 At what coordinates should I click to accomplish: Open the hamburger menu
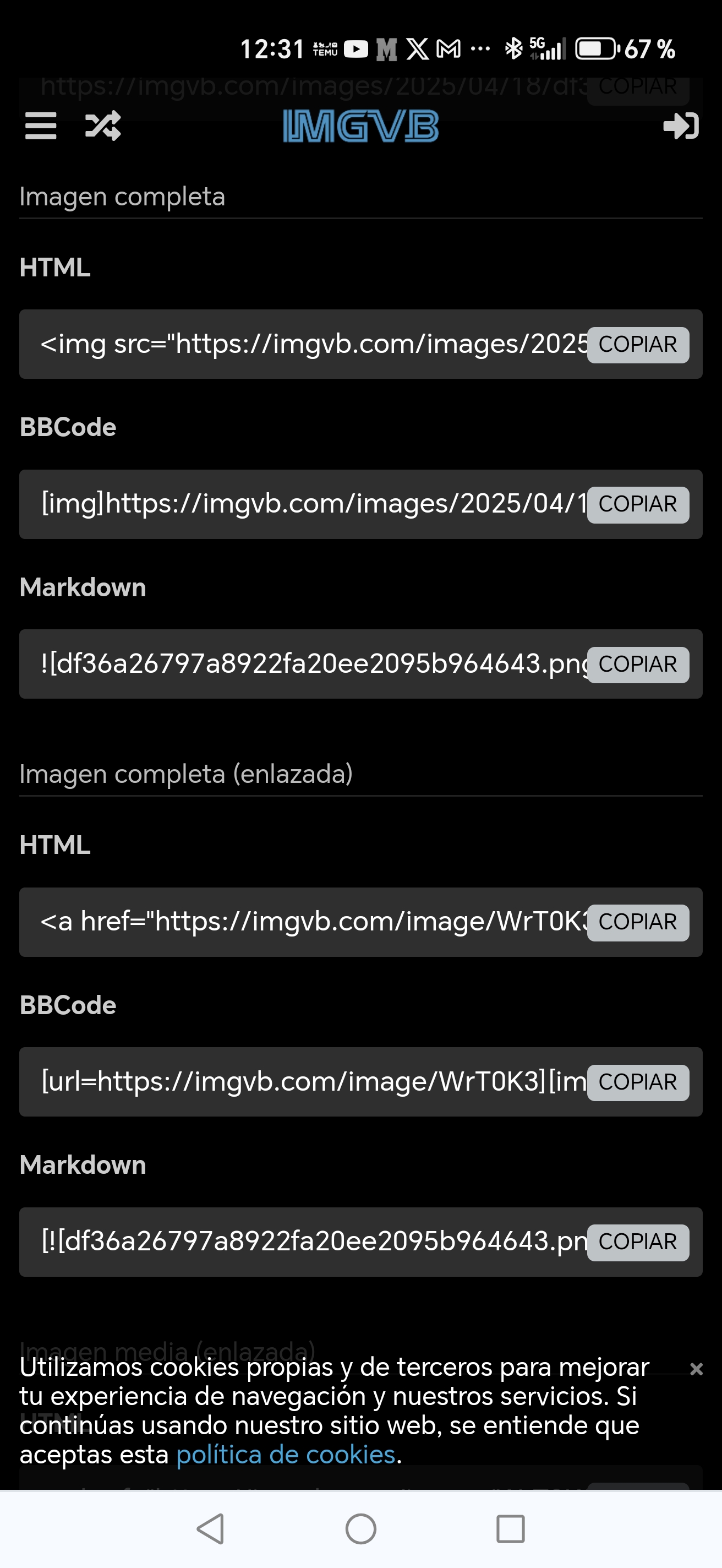[x=41, y=126]
